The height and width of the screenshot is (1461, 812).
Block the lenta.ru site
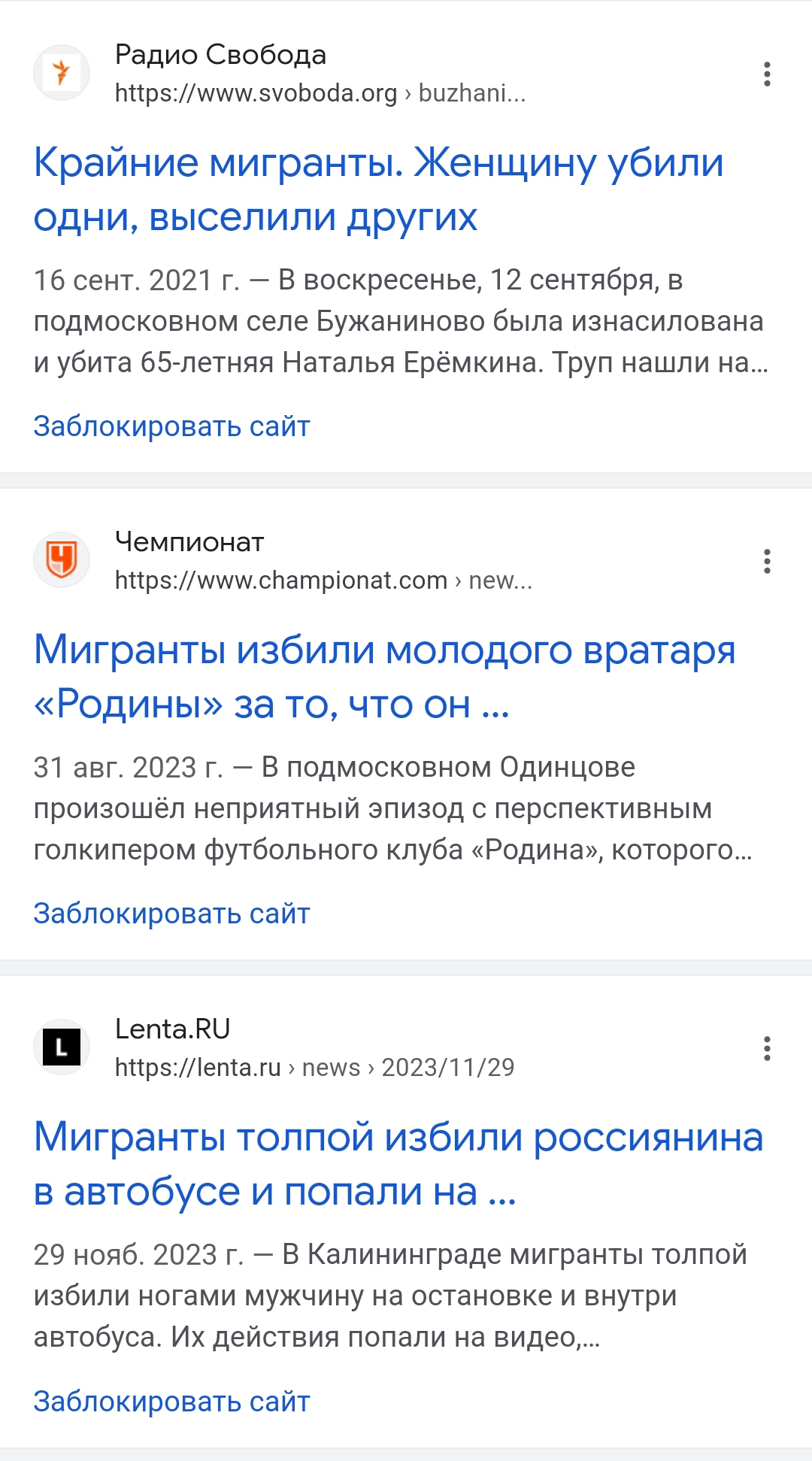pyautogui.click(x=171, y=1402)
